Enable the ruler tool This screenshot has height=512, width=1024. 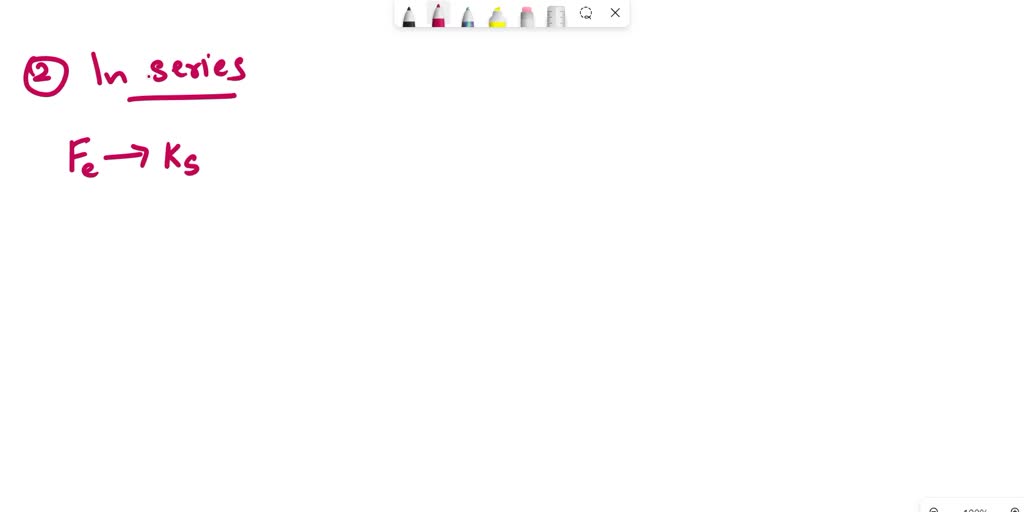[x=556, y=16]
